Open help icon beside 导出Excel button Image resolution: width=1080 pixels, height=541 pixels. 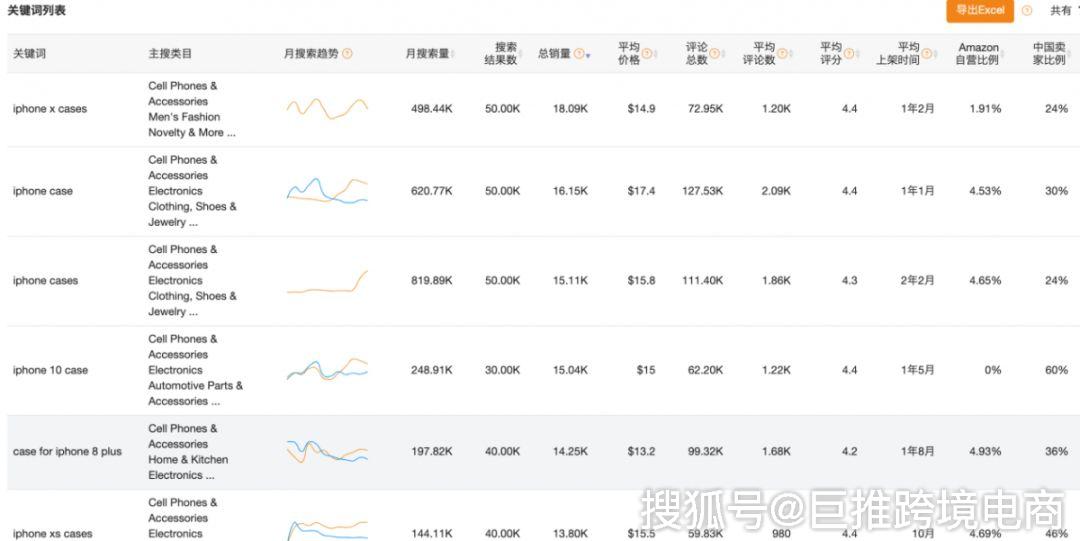pos(1027,11)
